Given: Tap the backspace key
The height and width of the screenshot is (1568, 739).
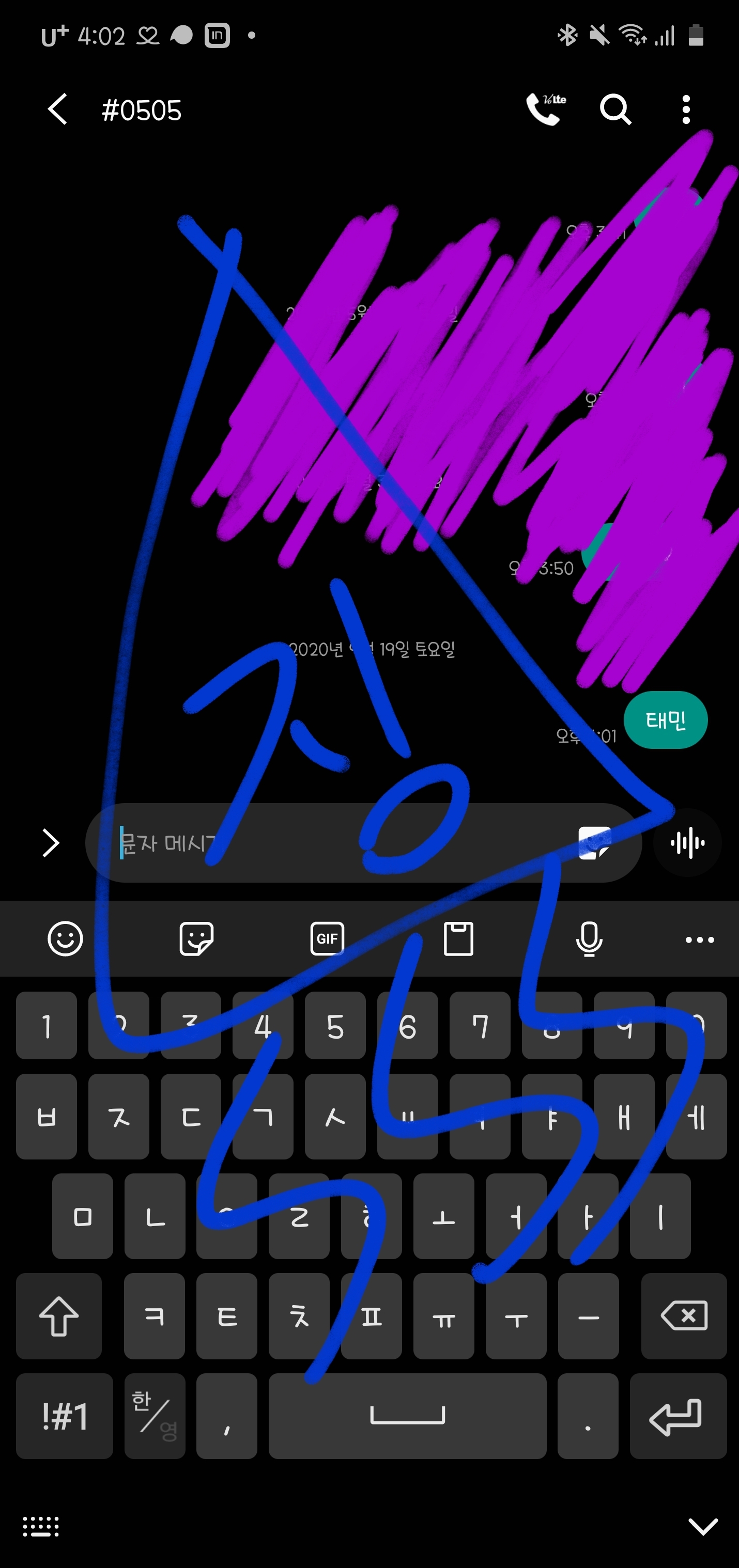Looking at the screenshot, I should tap(684, 1316).
